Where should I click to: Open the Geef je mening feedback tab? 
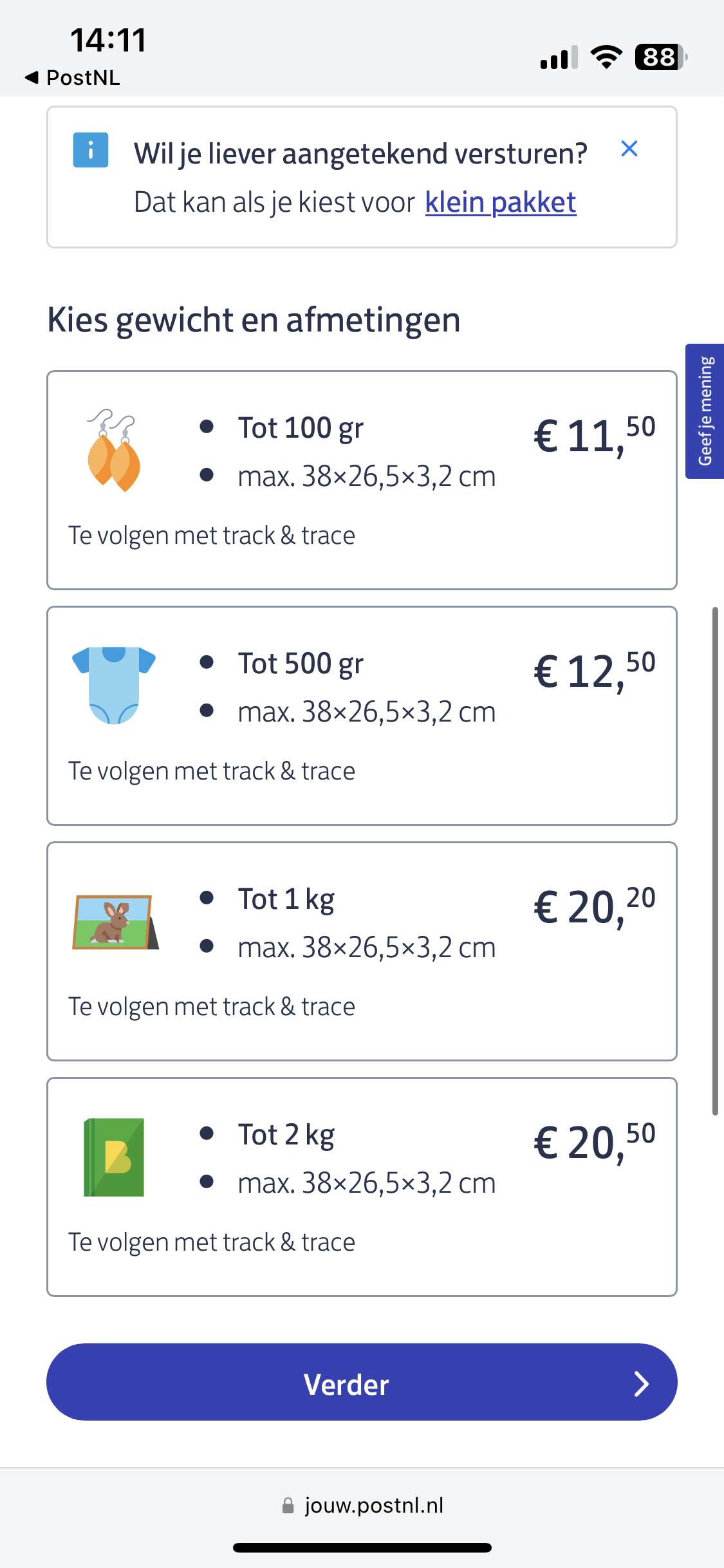[x=705, y=411]
